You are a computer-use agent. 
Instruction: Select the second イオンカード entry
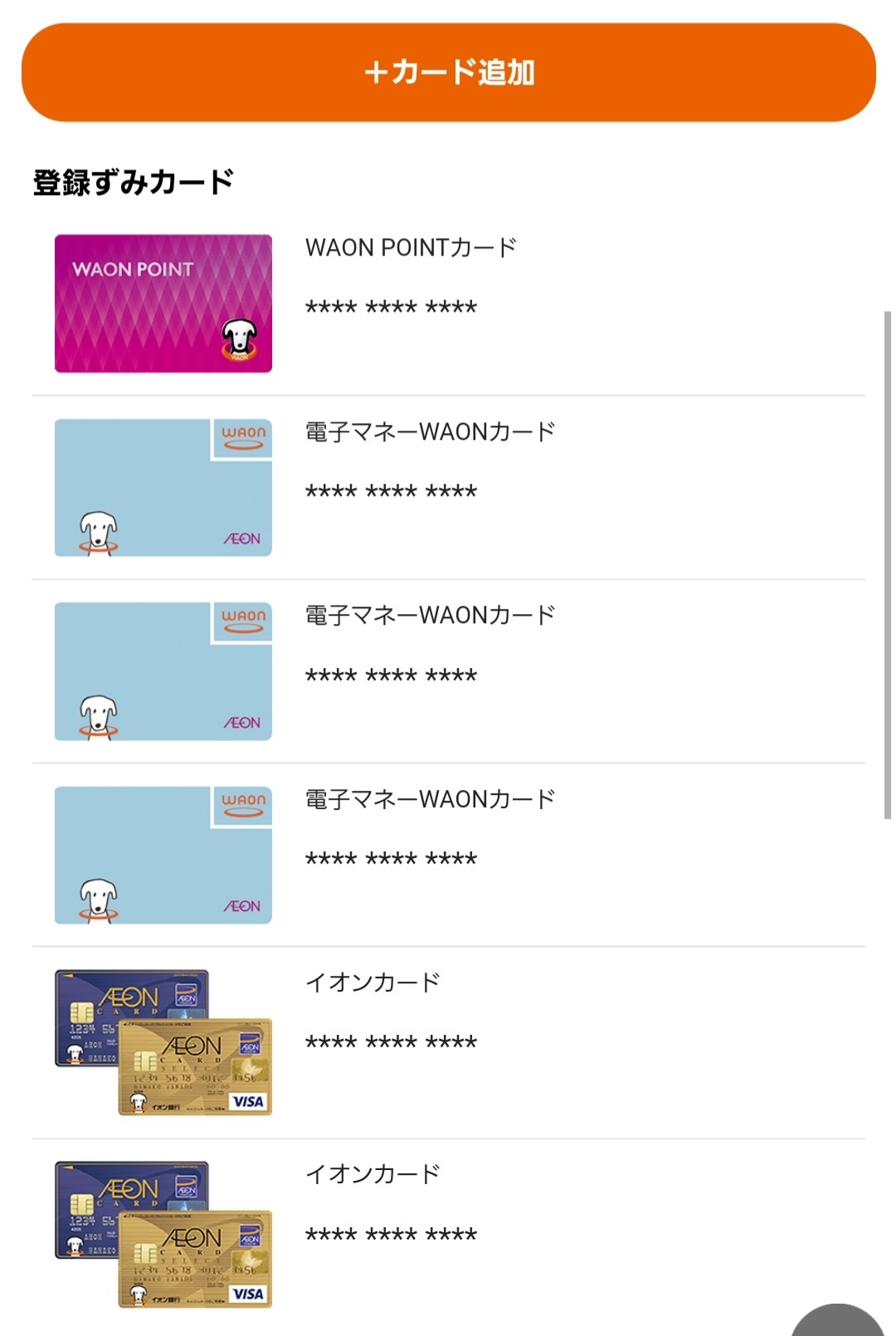pos(448,1234)
